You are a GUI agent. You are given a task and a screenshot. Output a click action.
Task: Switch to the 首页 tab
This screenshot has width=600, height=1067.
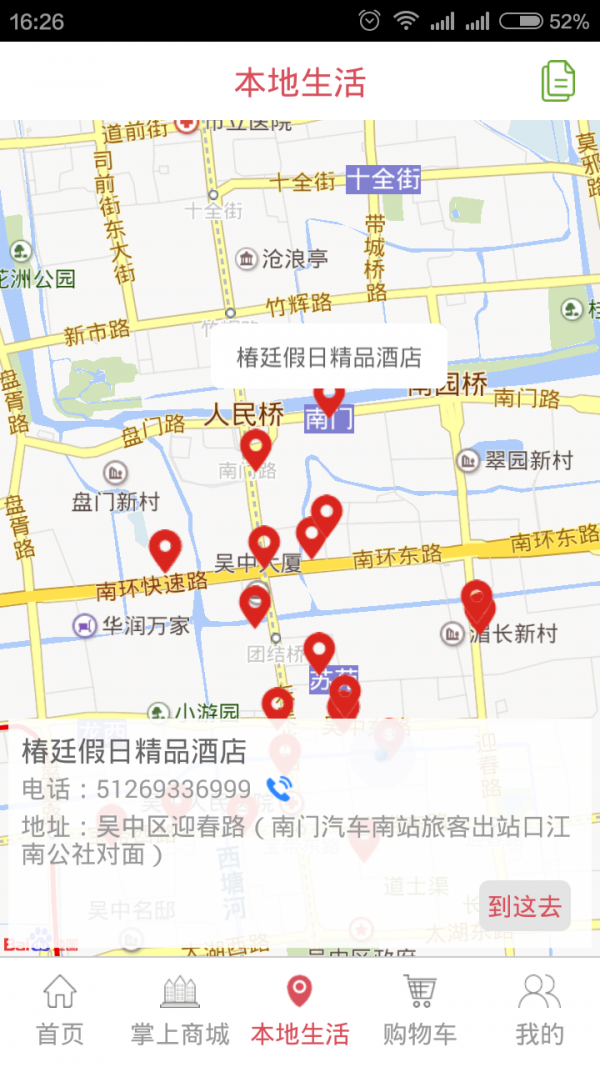tap(60, 1010)
